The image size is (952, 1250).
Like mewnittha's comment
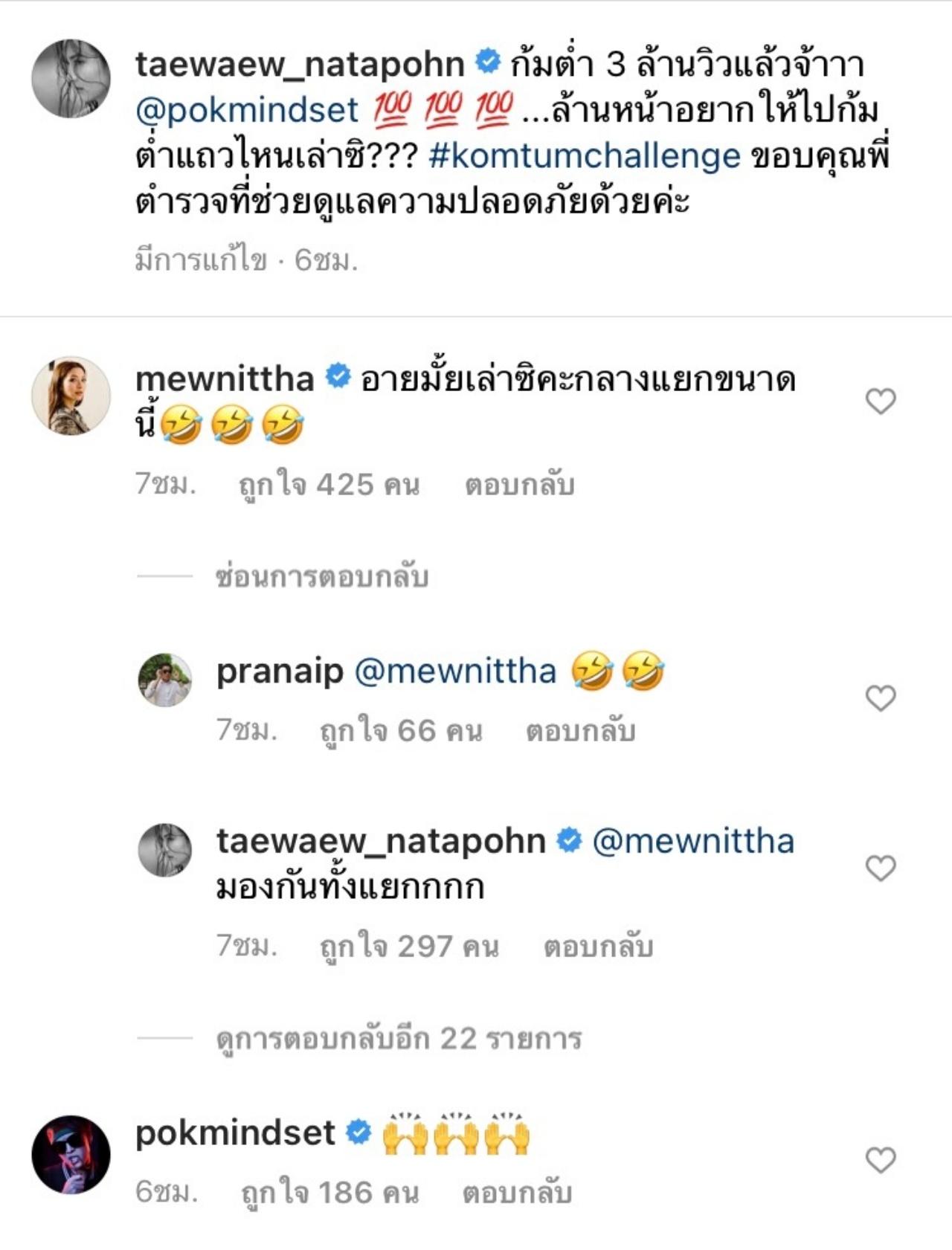[881, 402]
